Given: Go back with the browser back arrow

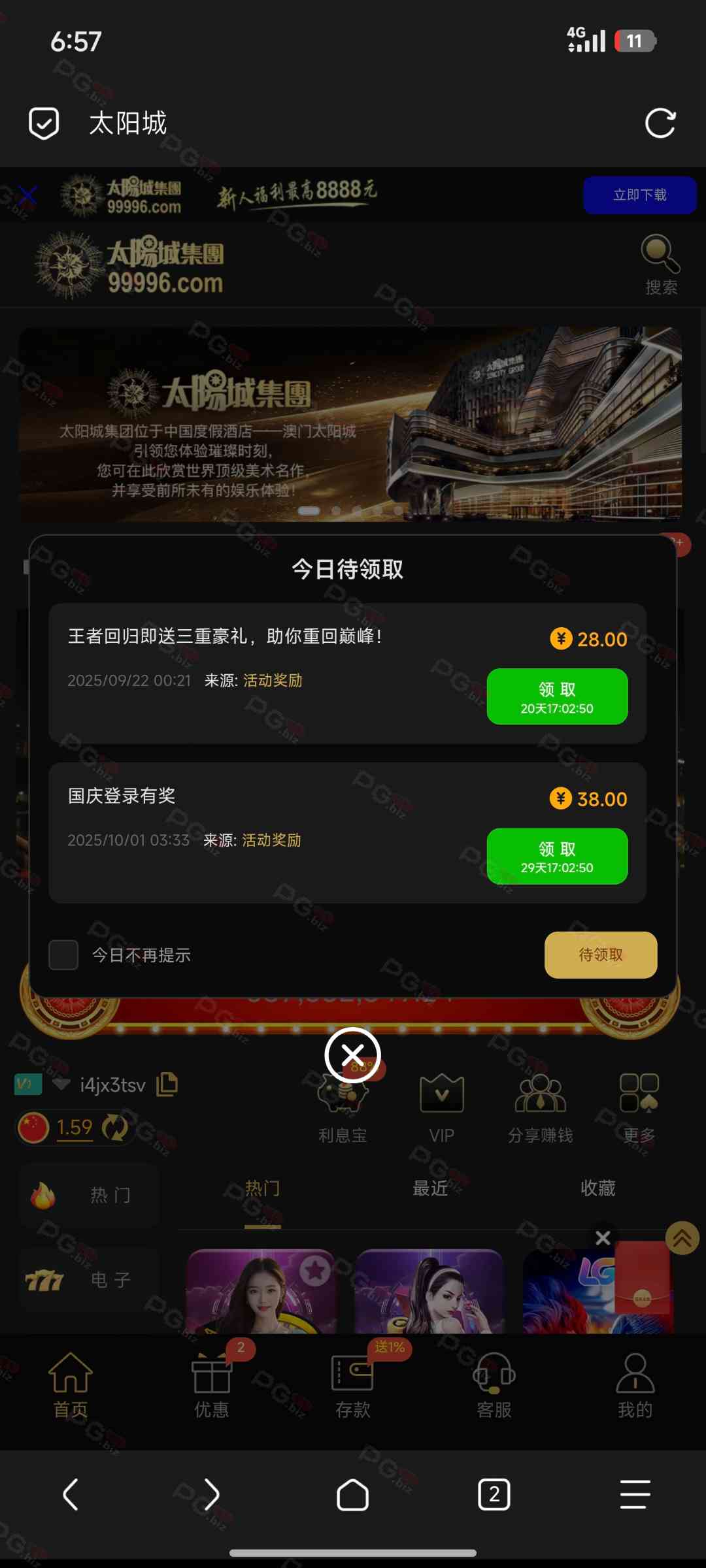Looking at the screenshot, I should click(x=71, y=1495).
